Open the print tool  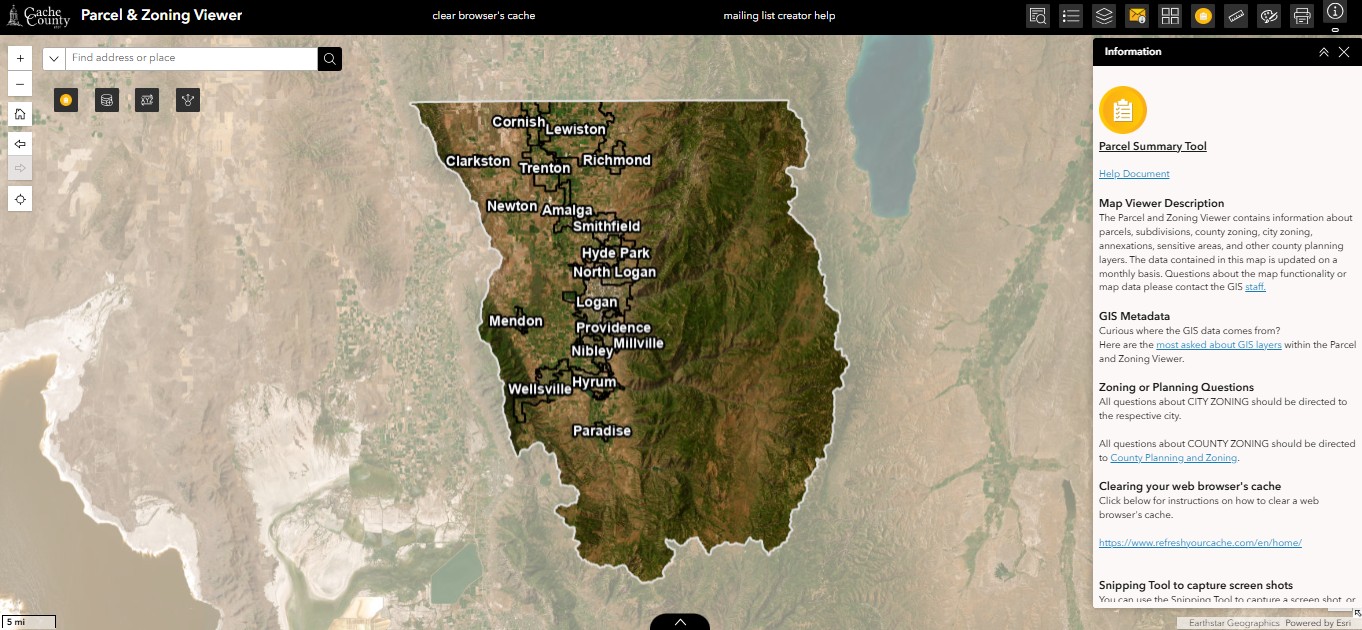(x=1302, y=16)
